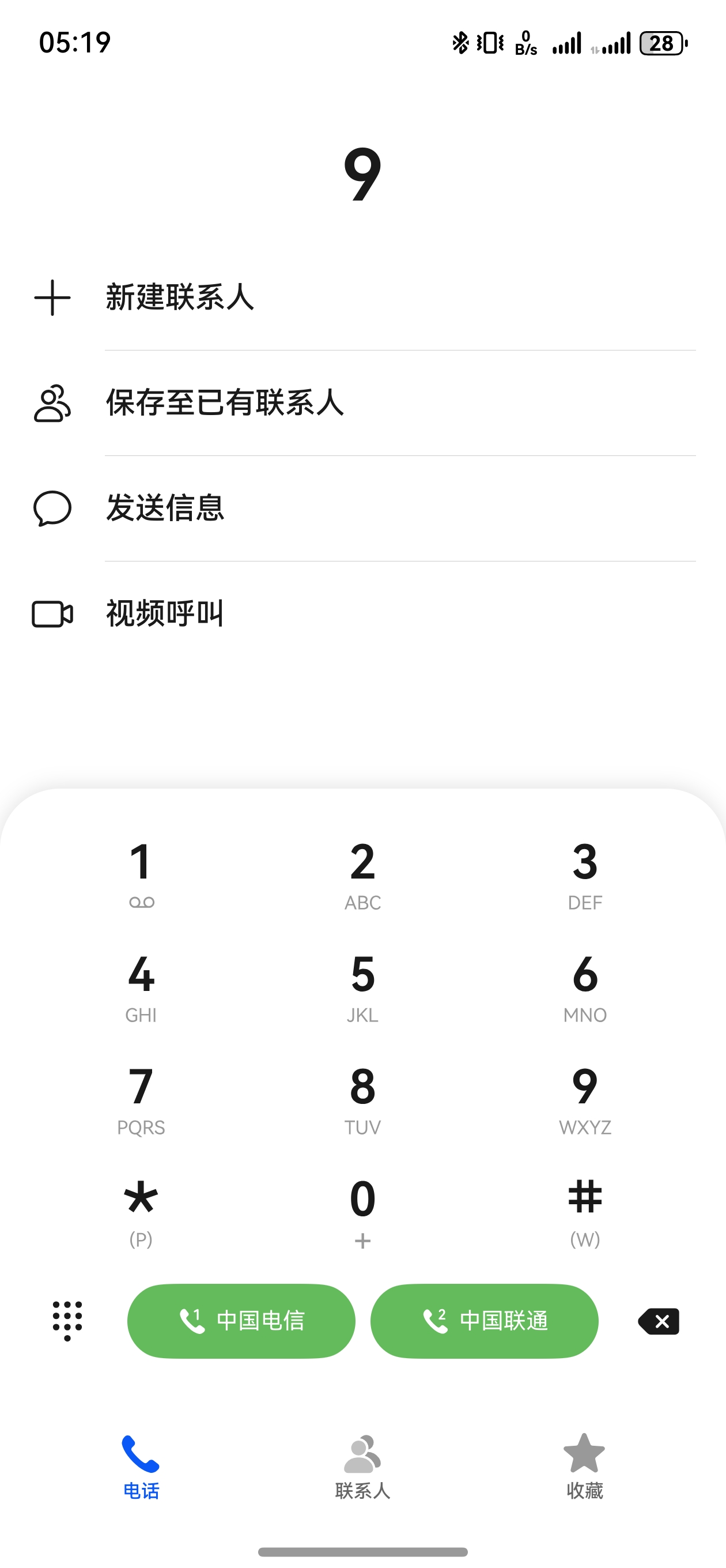Enter digit 2 ABC on the keypad
This screenshot has width=726, height=1568.
pos(362,873)
